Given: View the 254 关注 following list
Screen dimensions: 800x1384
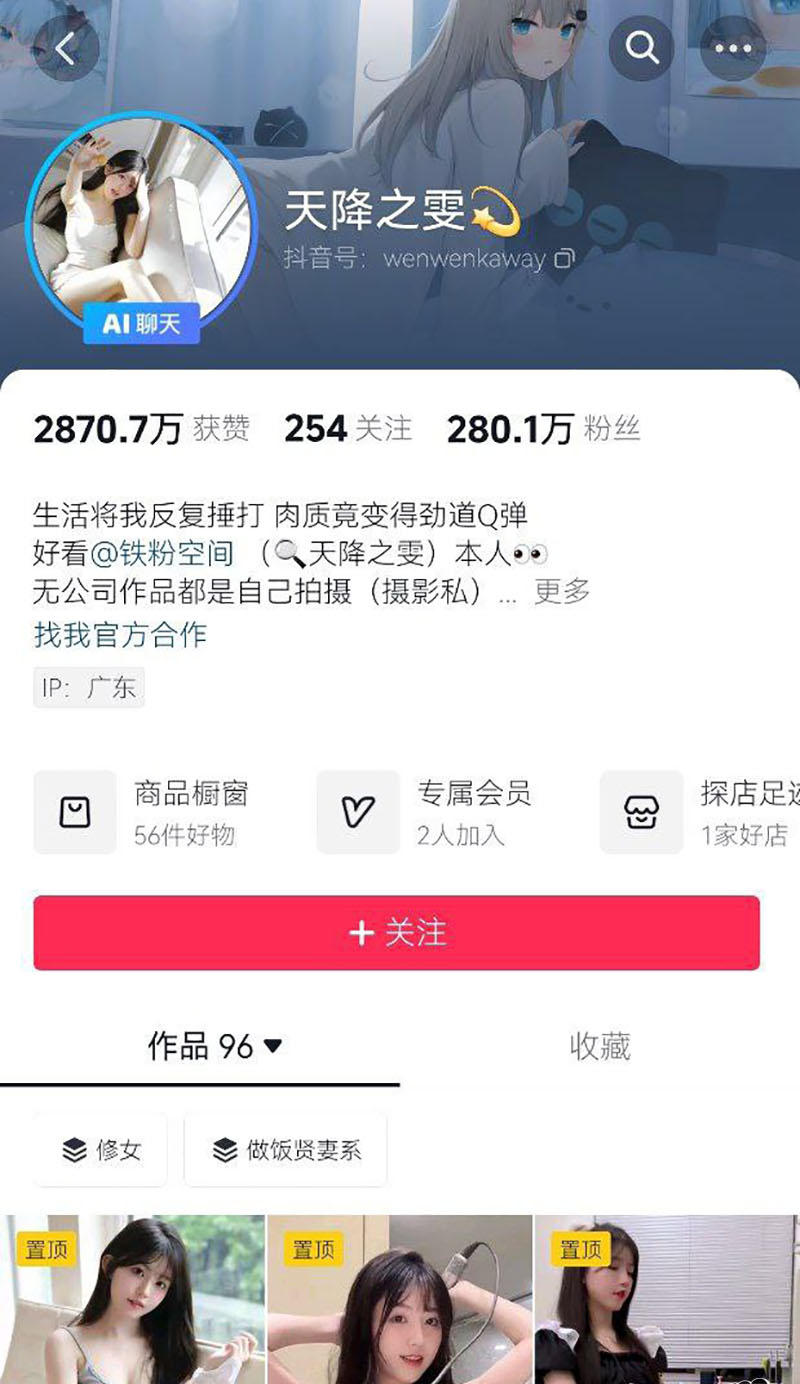Looking at the screenshot, I should coord(347,429).
